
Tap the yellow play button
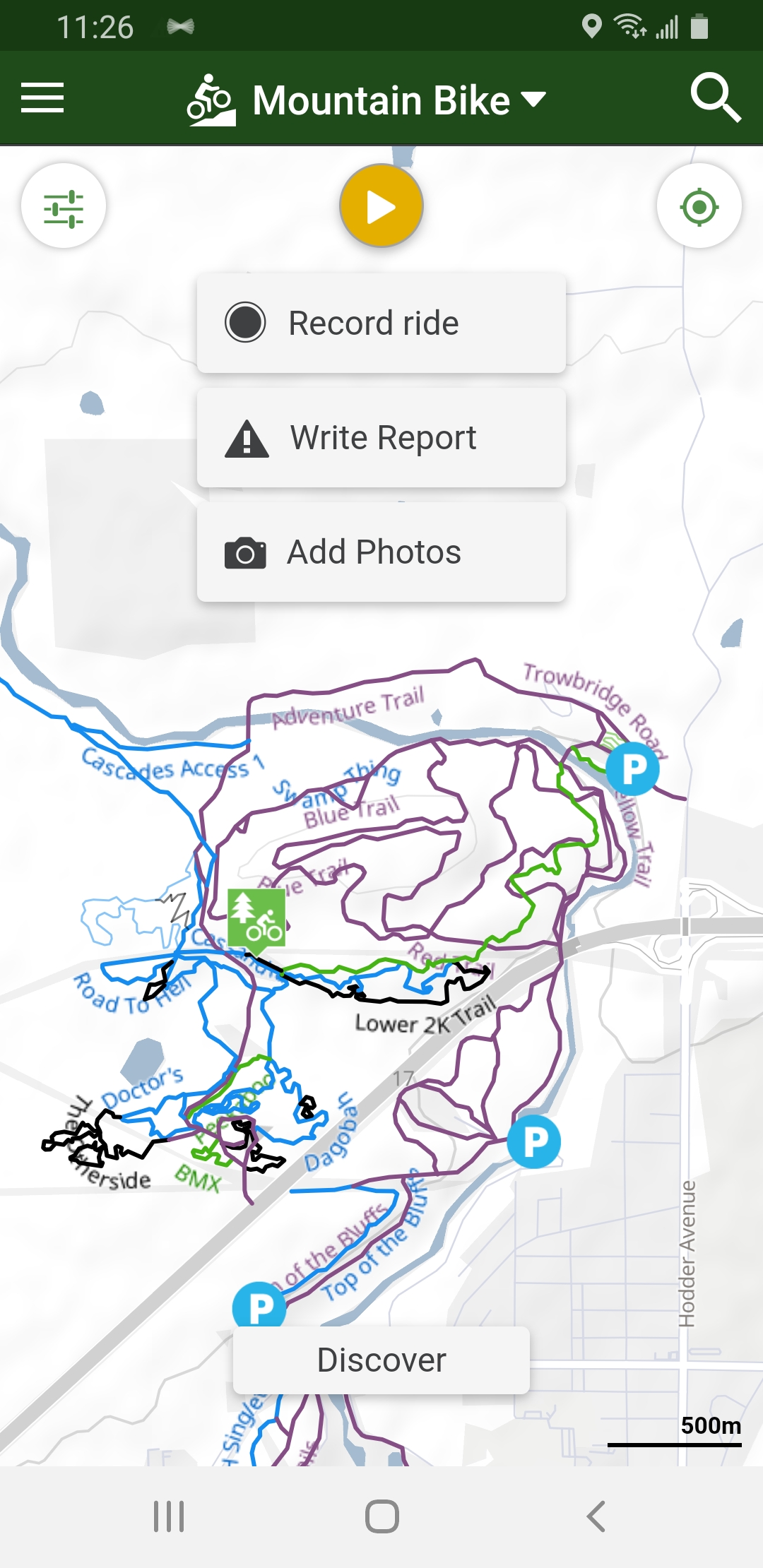(381, 206)
